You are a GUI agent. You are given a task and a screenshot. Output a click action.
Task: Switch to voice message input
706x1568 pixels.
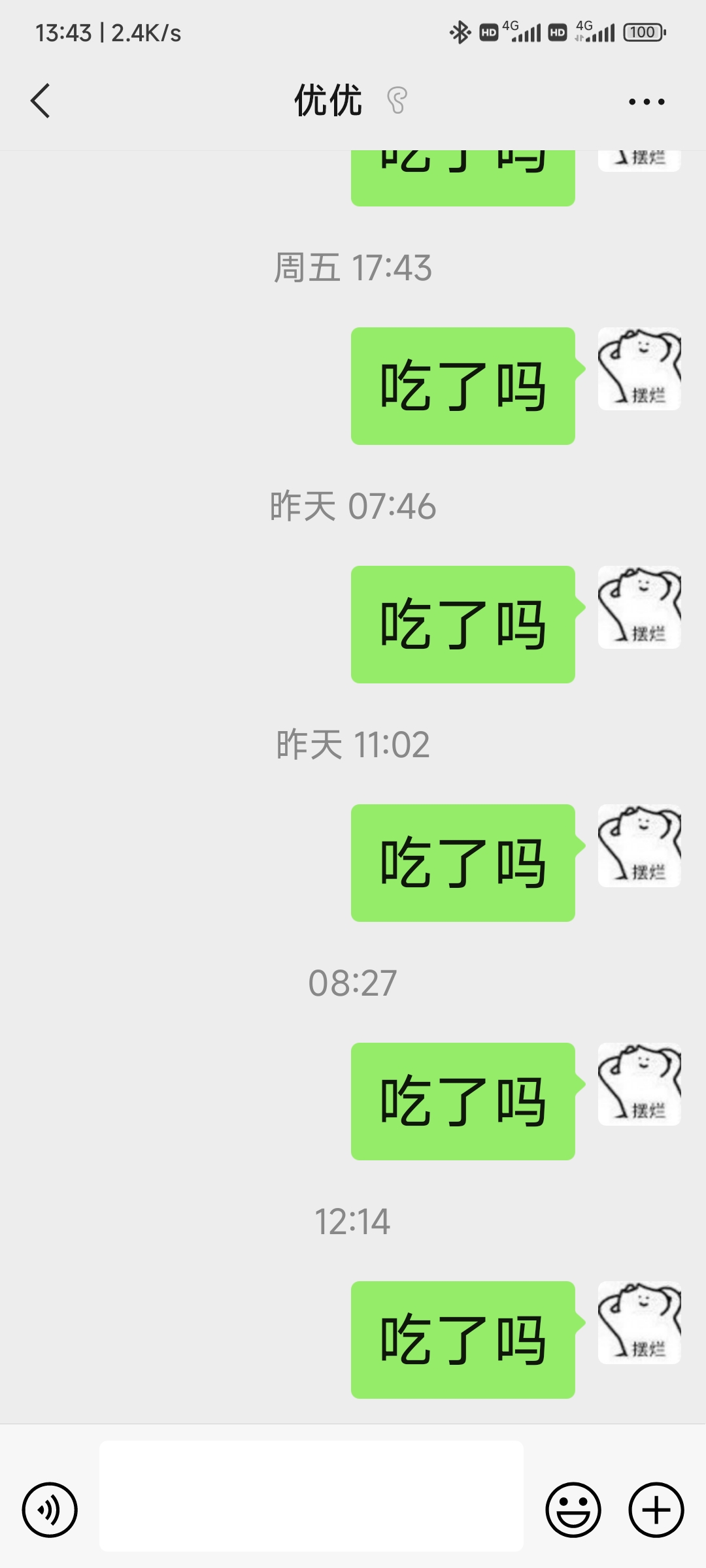[50, 1510]
